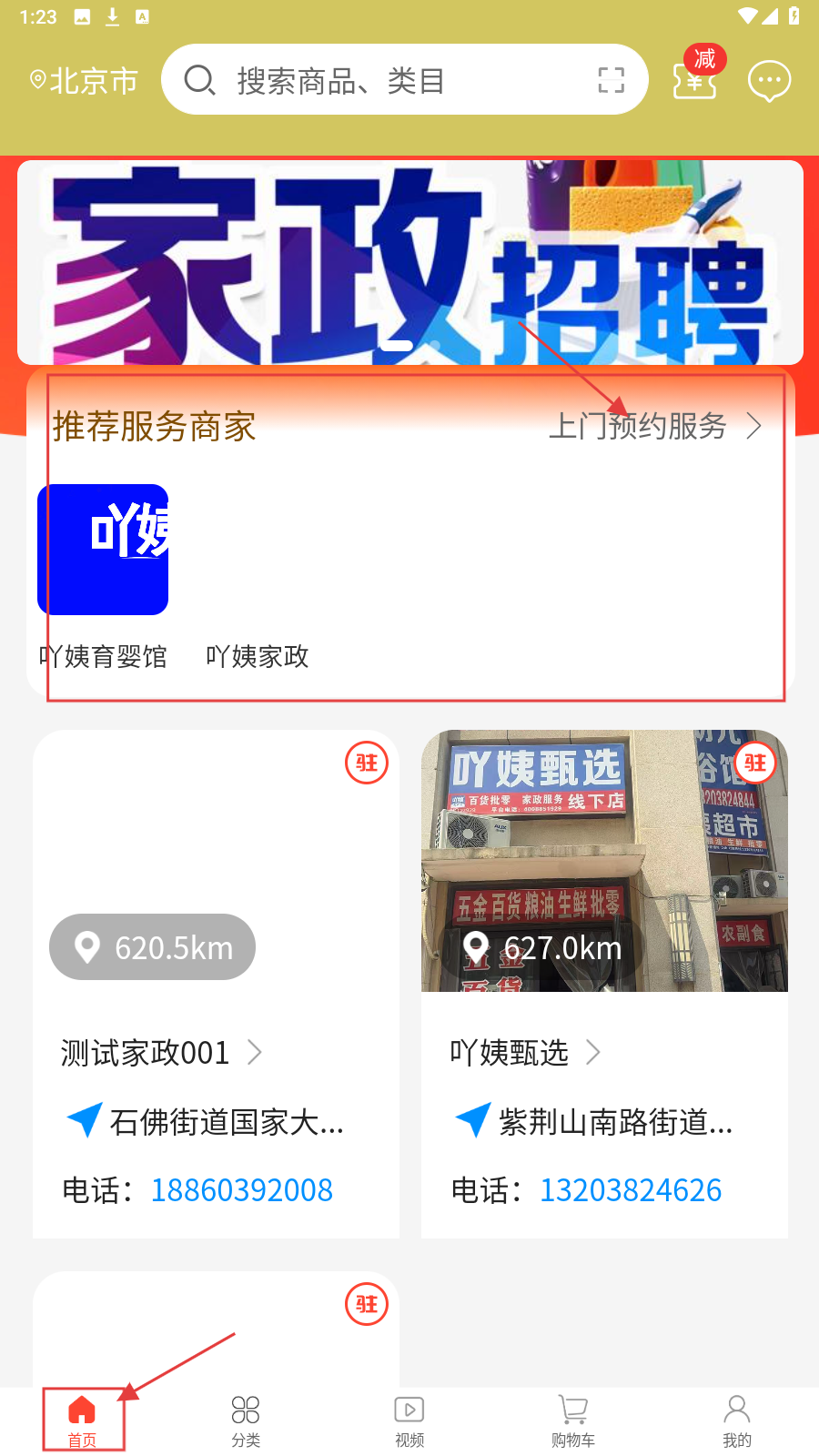The image size is (819, 1456).
Task: Call the number 18860392008
Action: coord(242,1190)
